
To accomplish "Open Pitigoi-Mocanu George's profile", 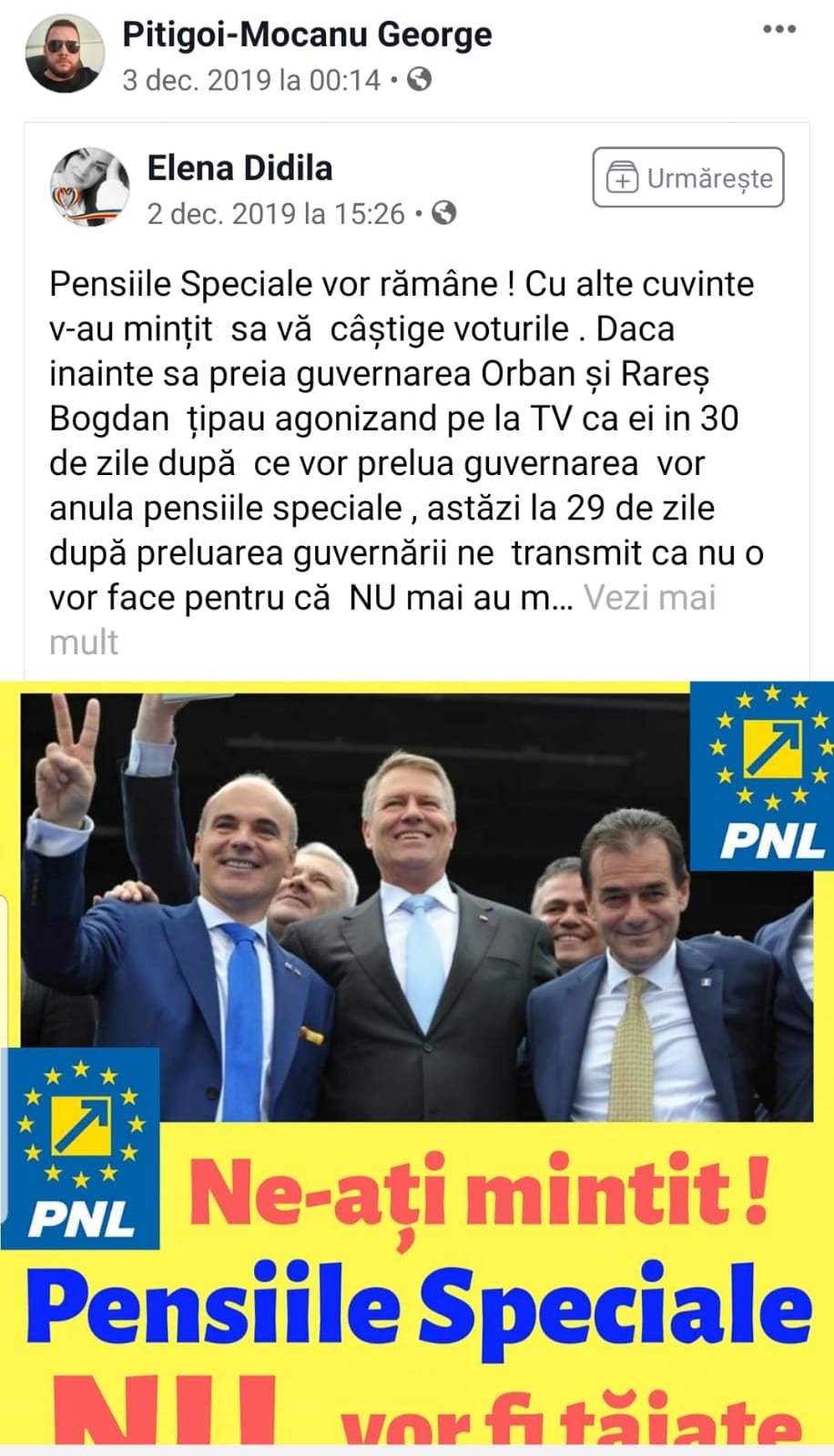I will 307,35.
